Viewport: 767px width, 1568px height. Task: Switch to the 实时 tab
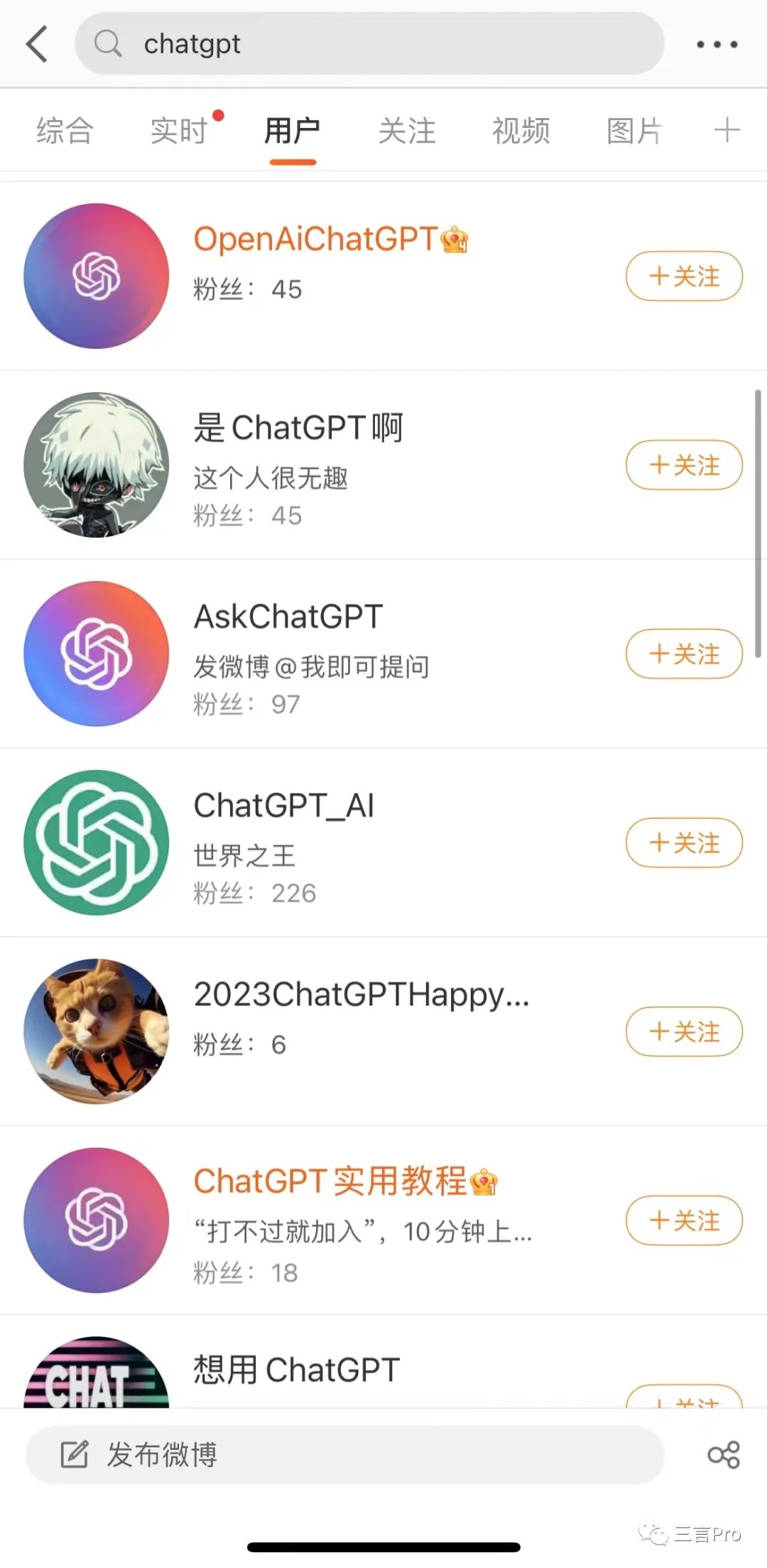click(x=179, y=131)
